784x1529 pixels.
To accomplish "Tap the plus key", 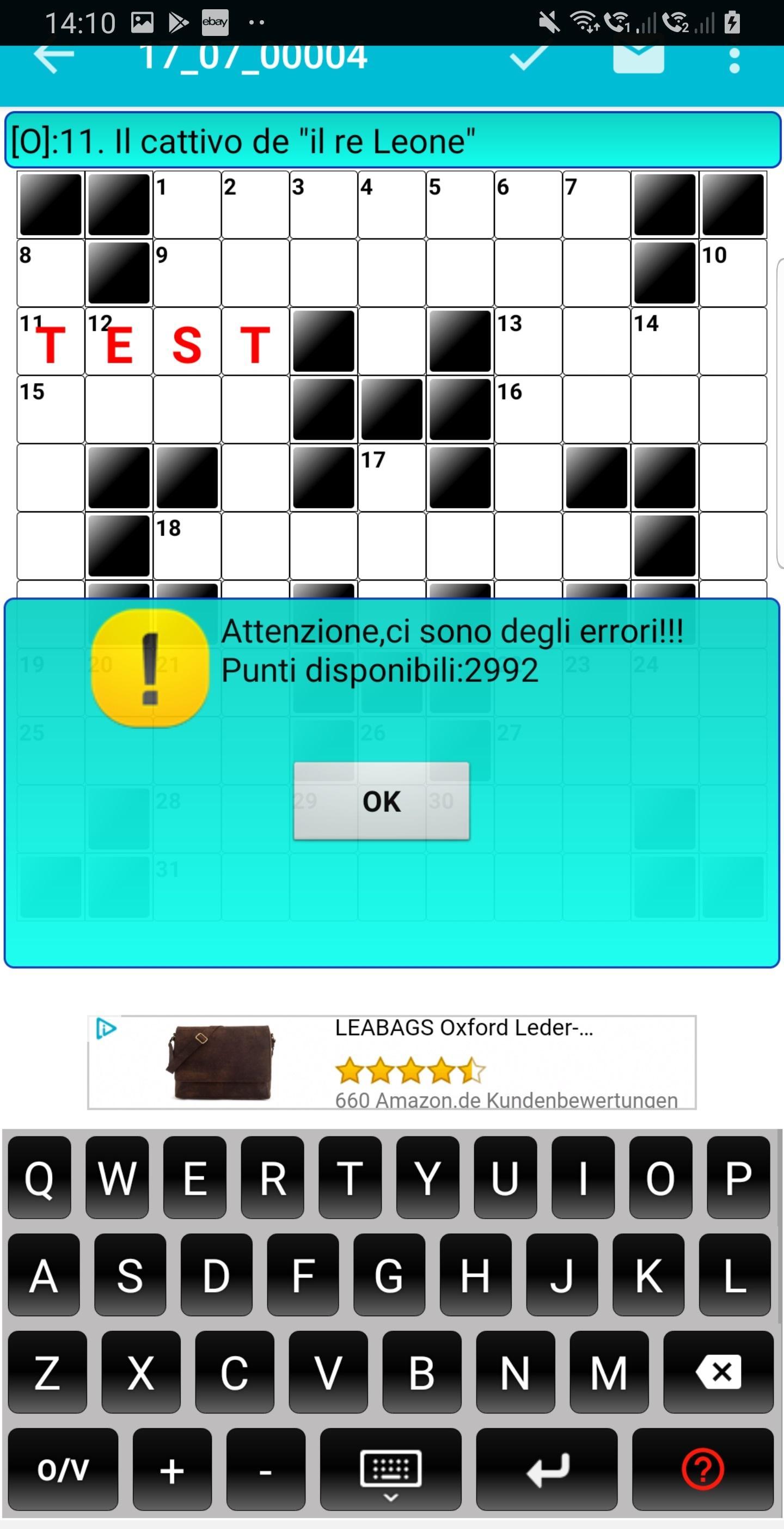I will pos(172,1470).
